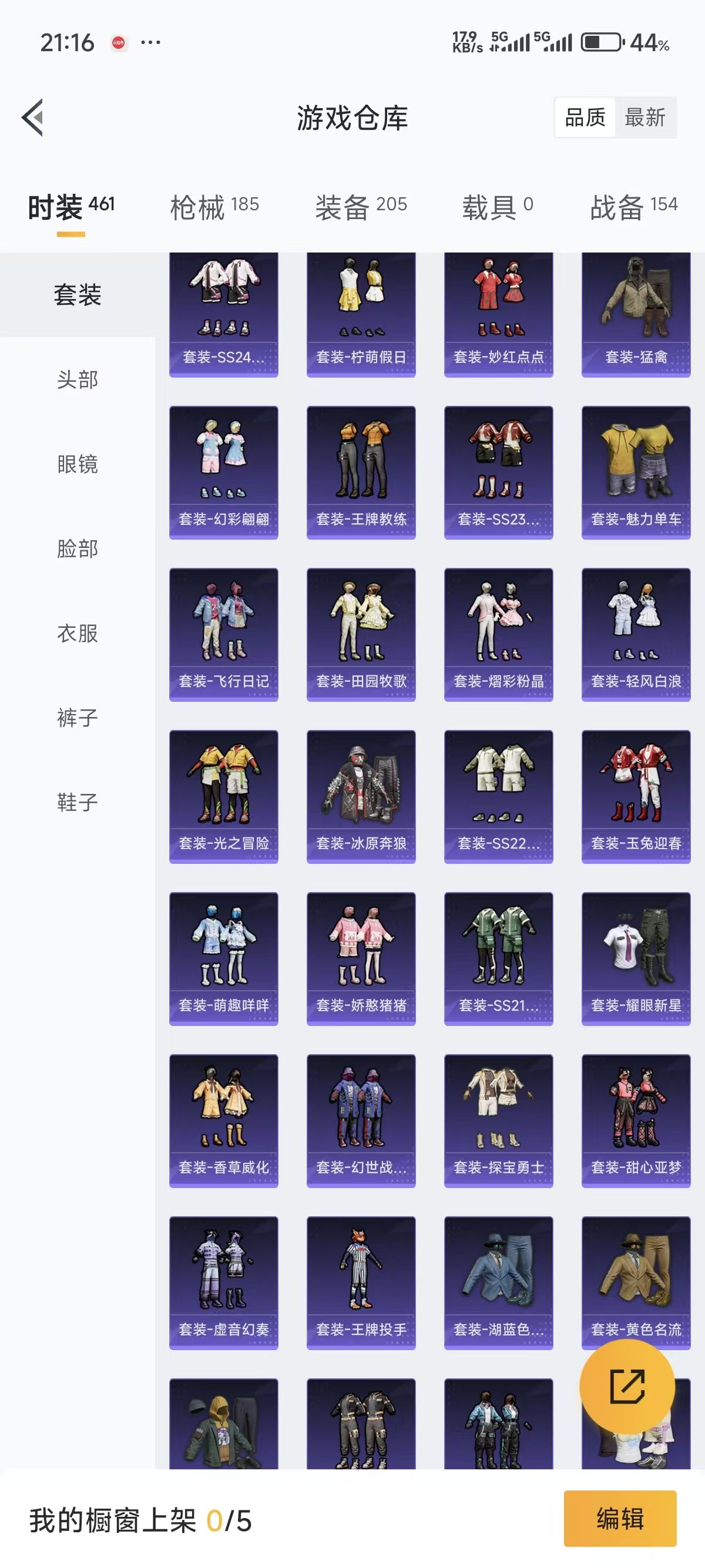Open the 套装-玉兔迎春 outfit
The image size is (705, 1568).
pos(636,796)
